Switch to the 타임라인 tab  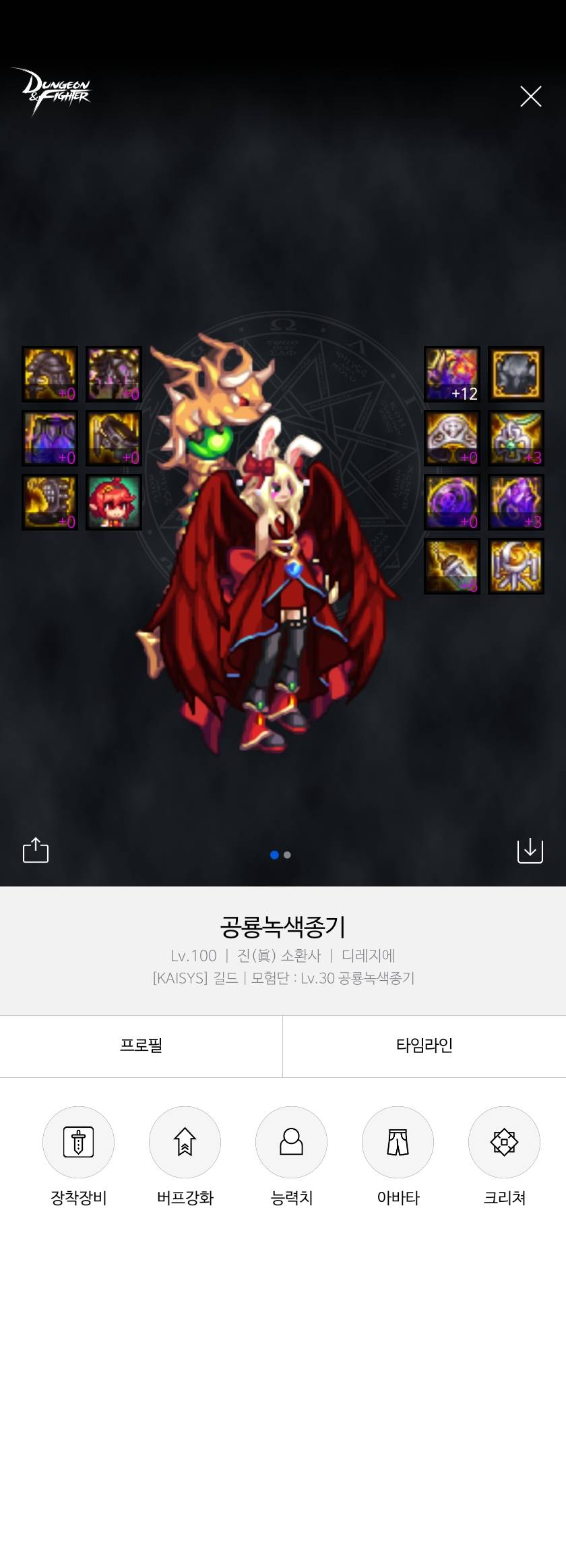point(424,1046)
